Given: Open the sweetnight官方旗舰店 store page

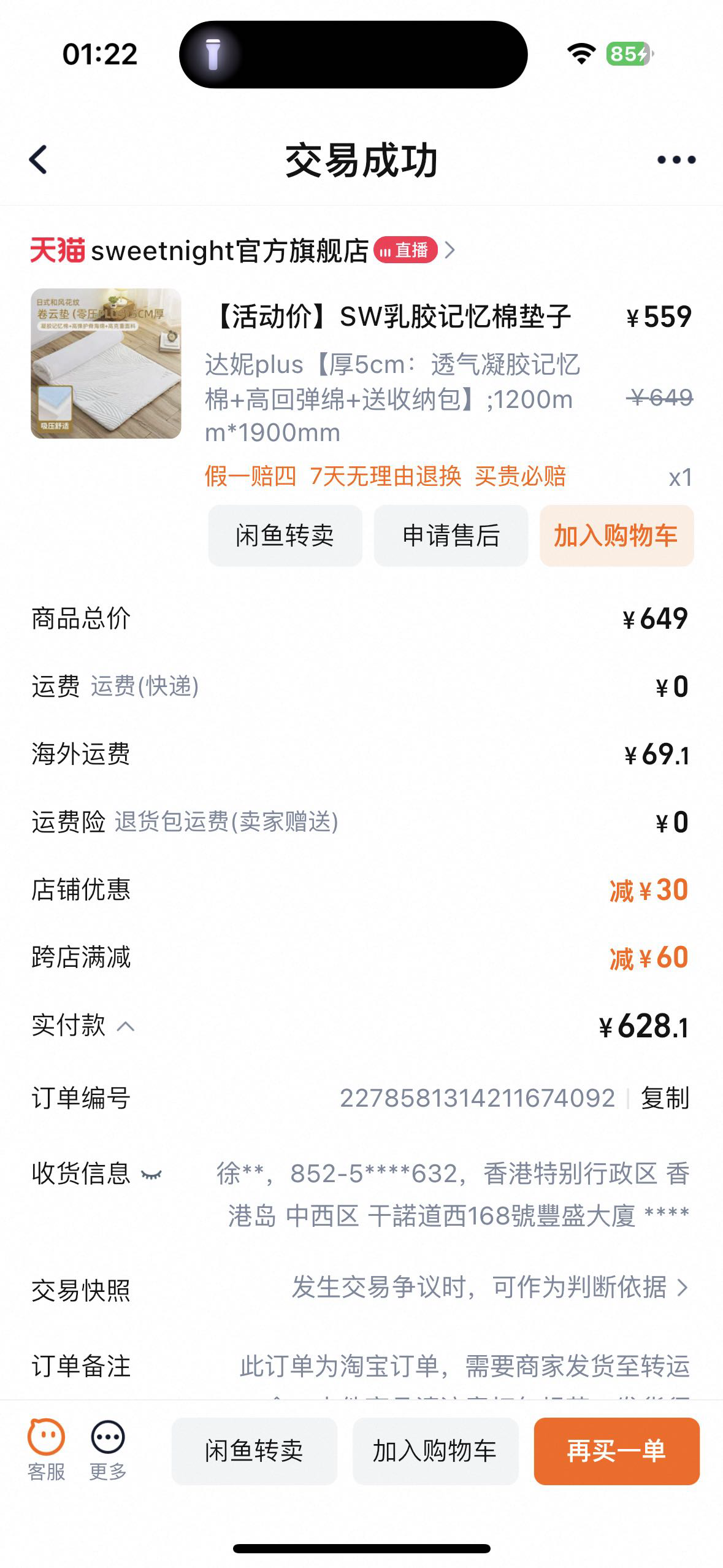Looking at the screenshot, I should pyautogui.click(x=230, y=250).
